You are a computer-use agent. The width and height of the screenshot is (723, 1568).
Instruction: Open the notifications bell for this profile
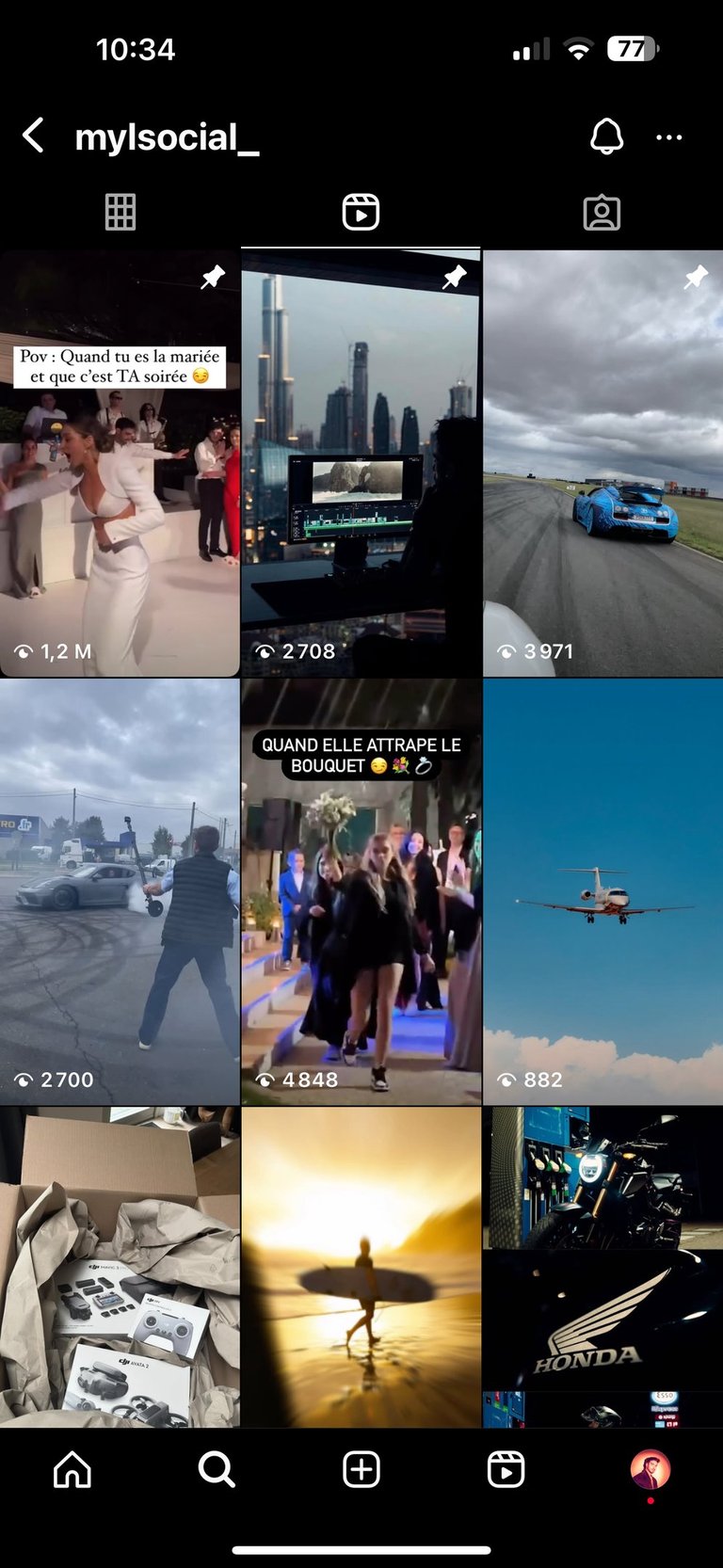click(x=606, y=136)
